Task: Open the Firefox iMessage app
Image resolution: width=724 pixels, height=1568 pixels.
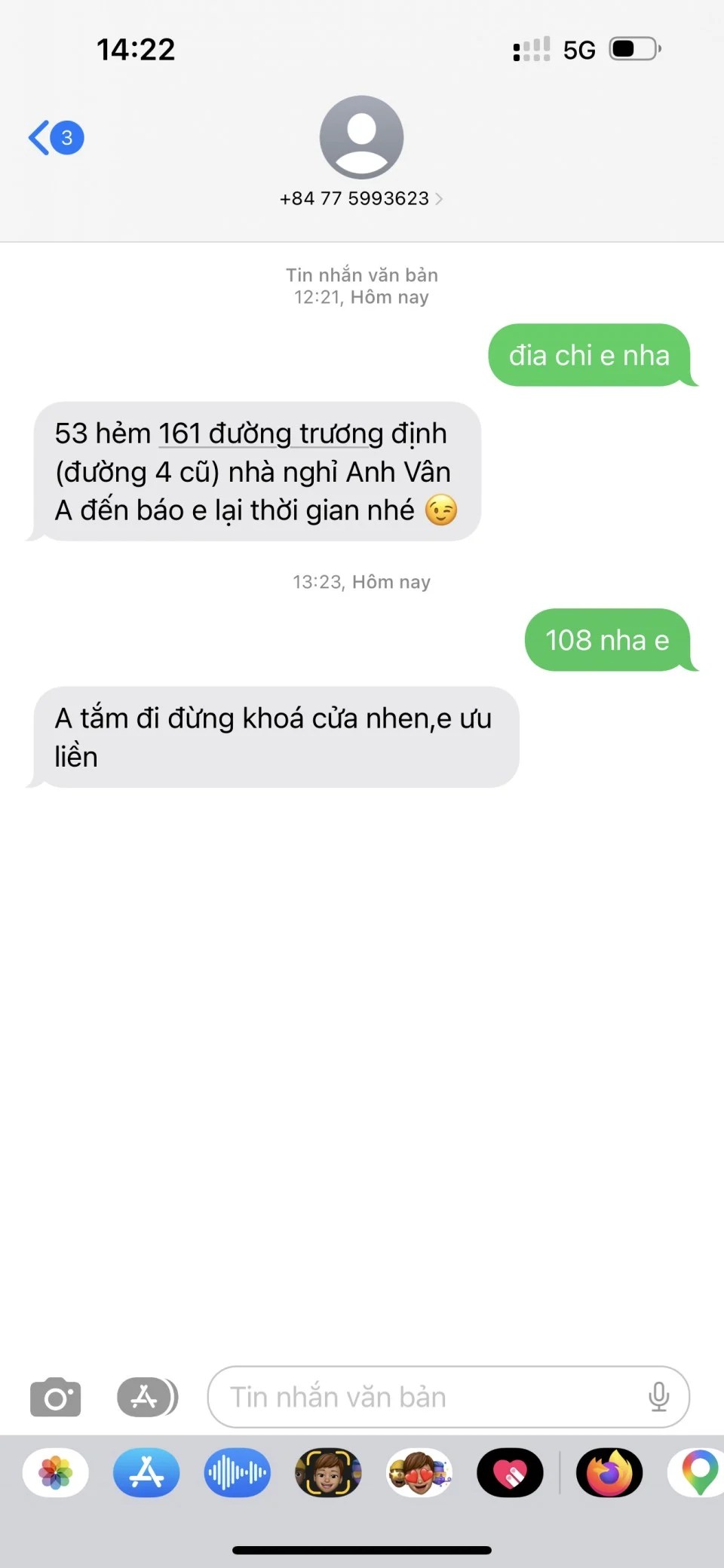Action: pyautogui.click(x=609, y=1473)
